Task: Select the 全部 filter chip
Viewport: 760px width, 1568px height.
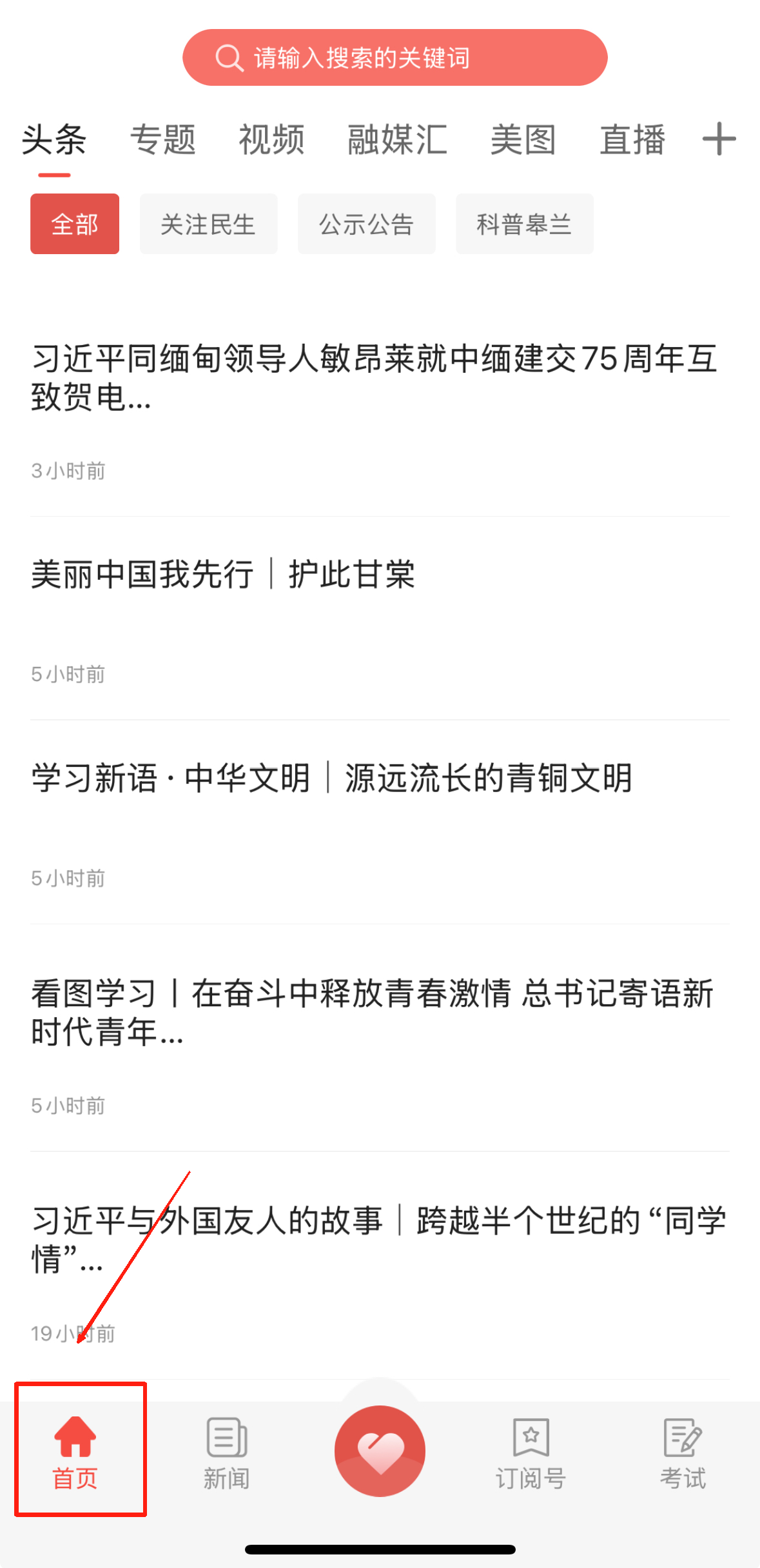Action: [x=75, y=224]
